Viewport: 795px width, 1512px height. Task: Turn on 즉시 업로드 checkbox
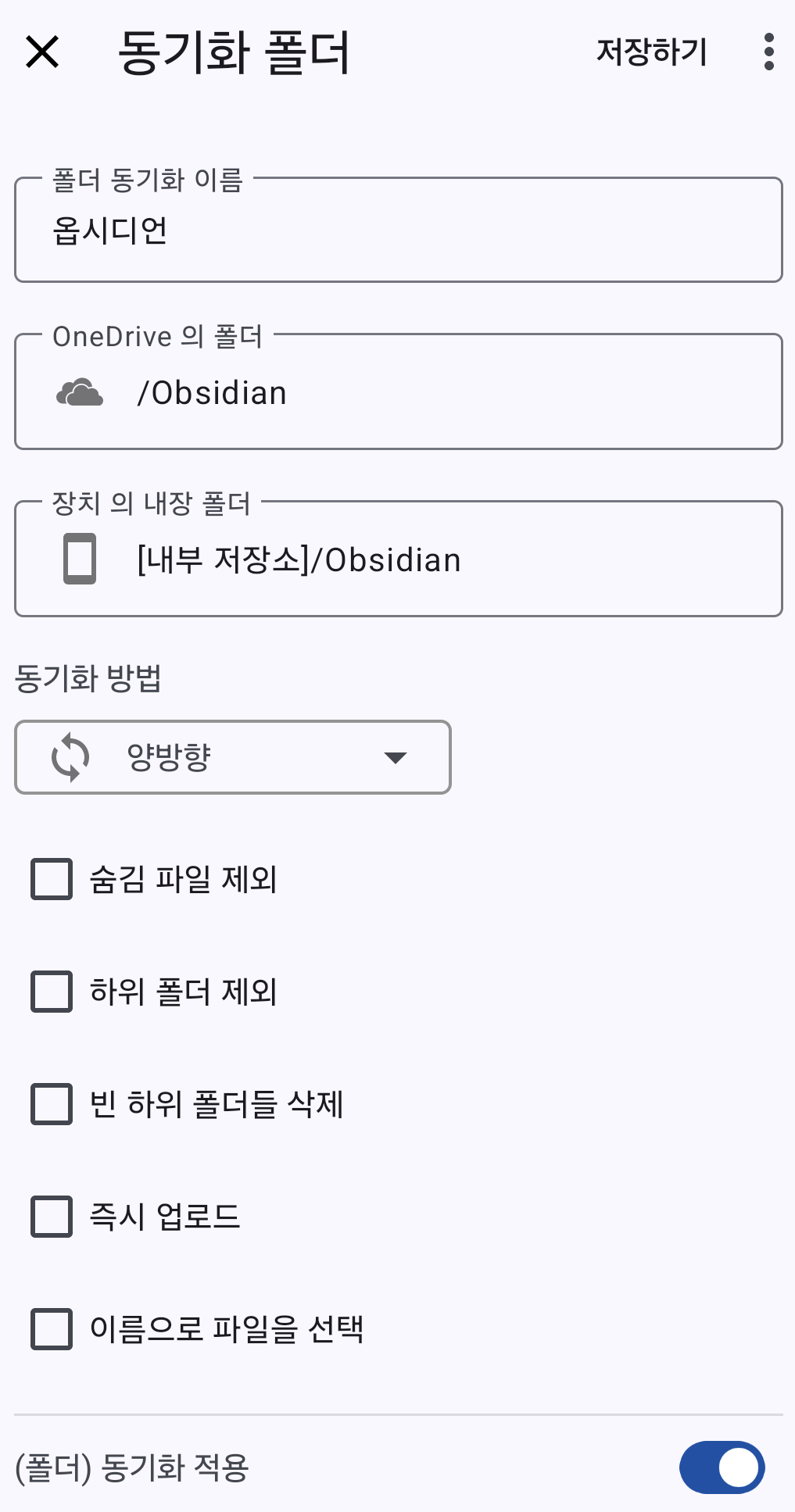click(x=52, y=1217)
